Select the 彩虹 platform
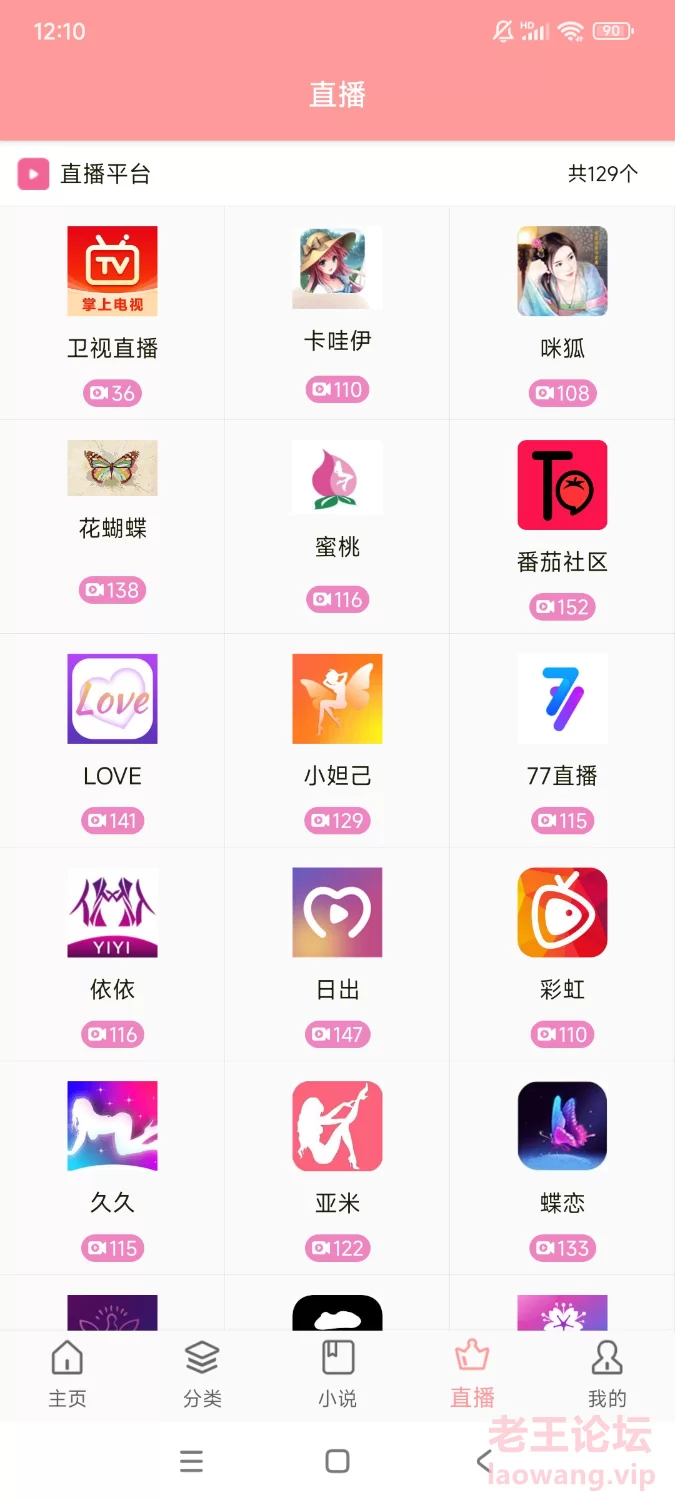The image size is (675, 1500). tap(562, 913)
